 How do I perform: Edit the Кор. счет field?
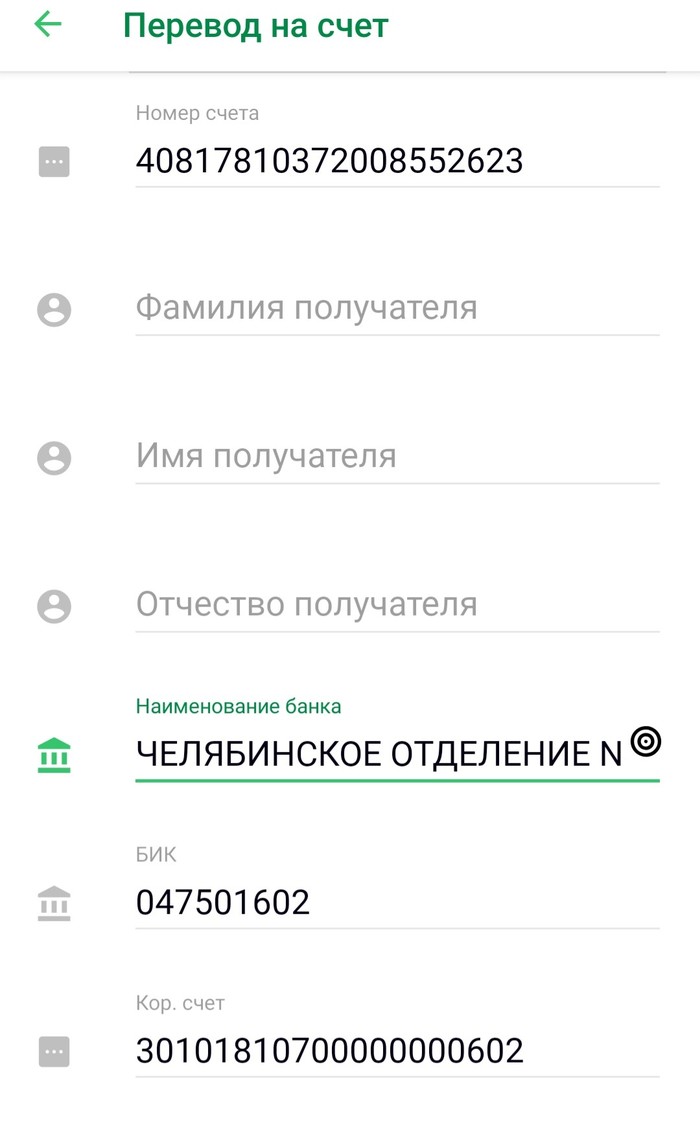396,1051
